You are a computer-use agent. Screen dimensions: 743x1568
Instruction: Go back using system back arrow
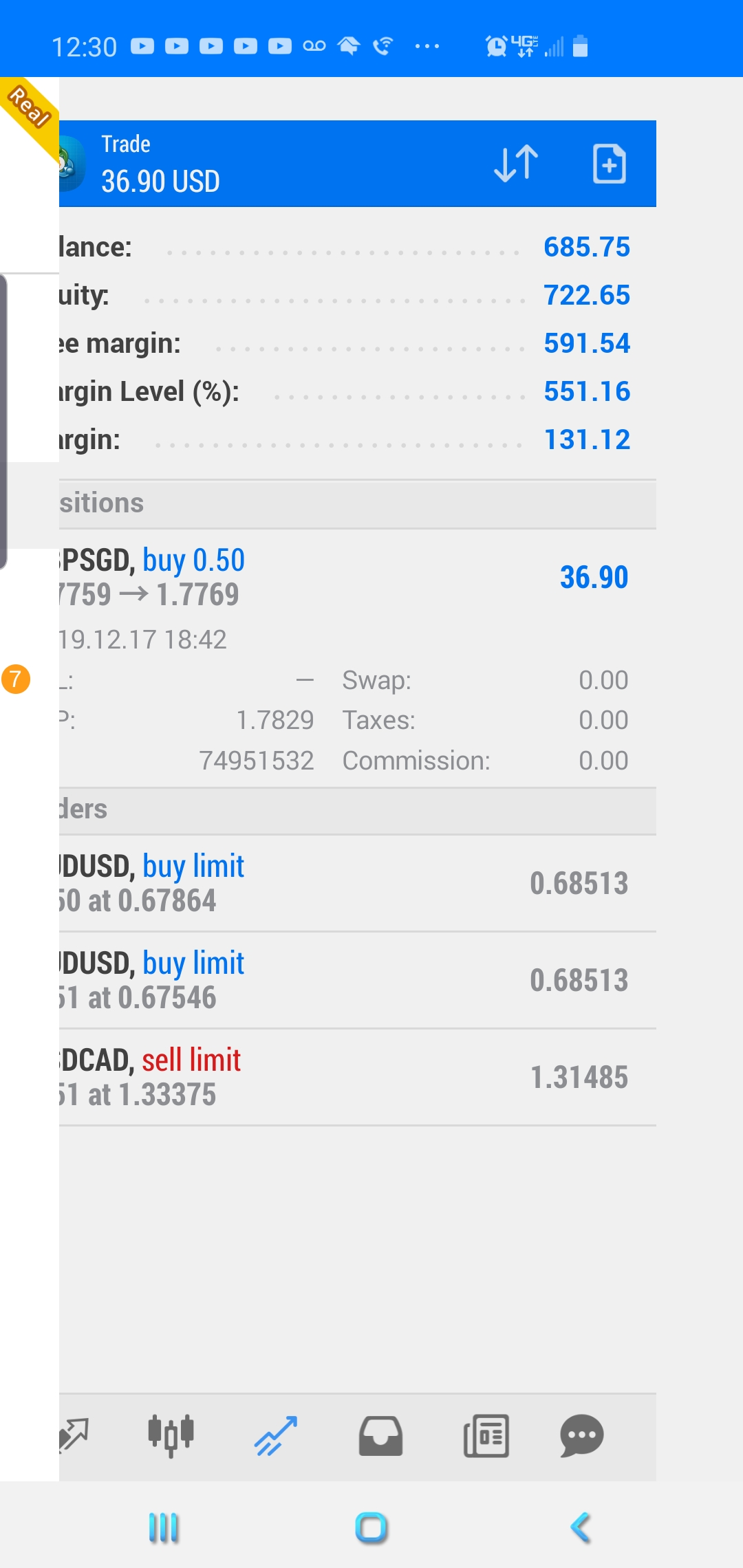[581, 1527]
